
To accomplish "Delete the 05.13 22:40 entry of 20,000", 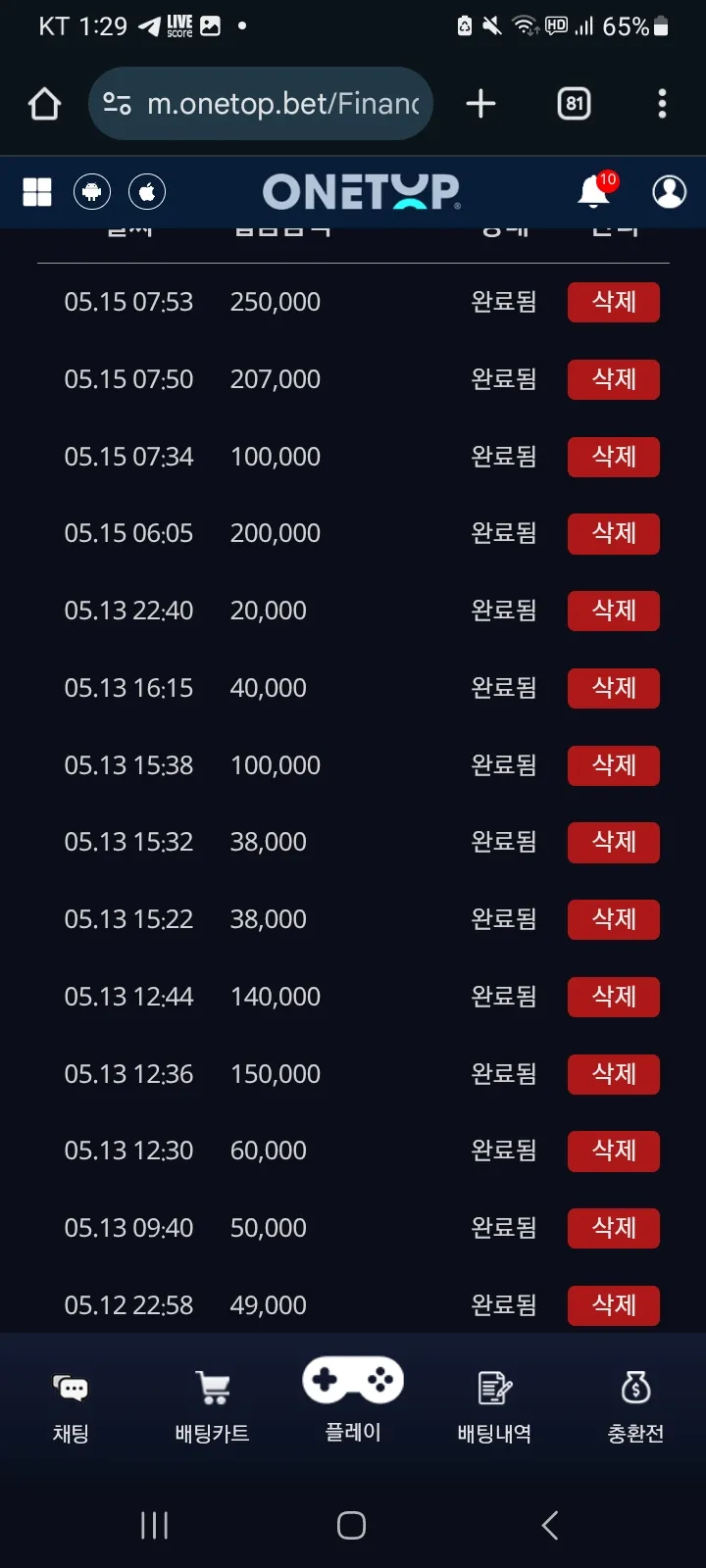I will click(x=614, y=611).
